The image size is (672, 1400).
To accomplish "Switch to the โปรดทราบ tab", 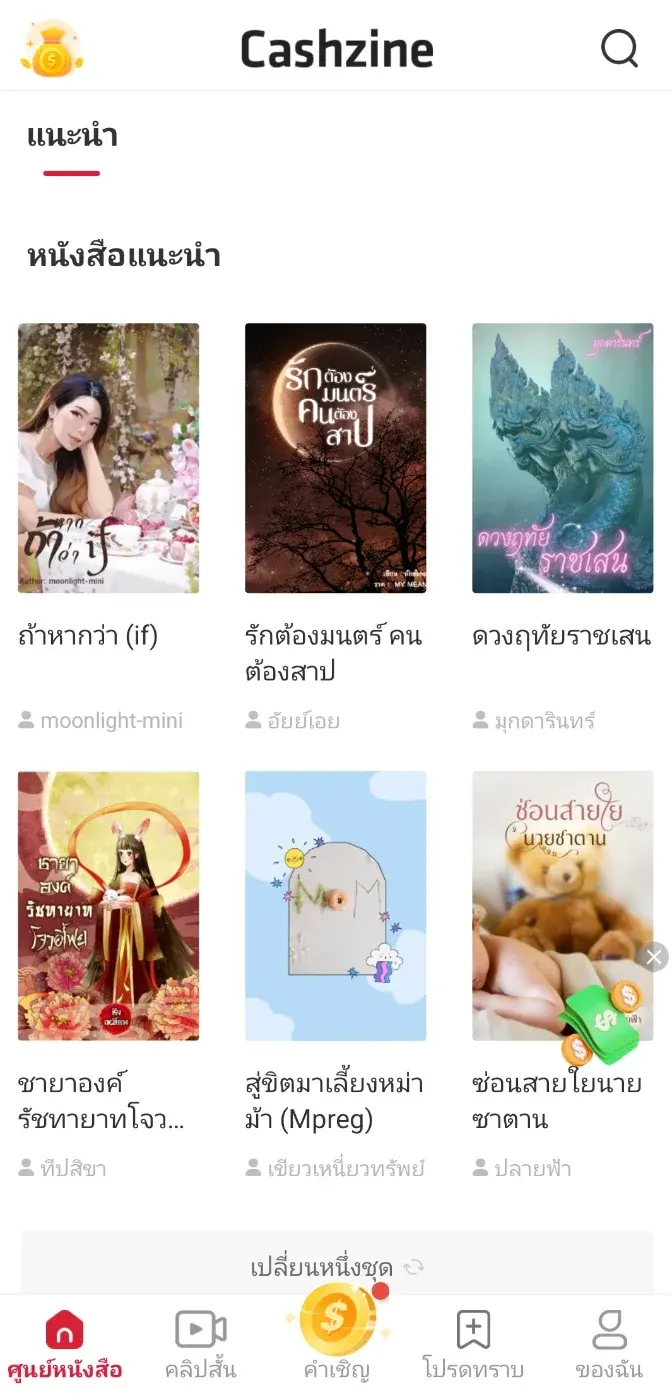I will [x=473, y=1346].
